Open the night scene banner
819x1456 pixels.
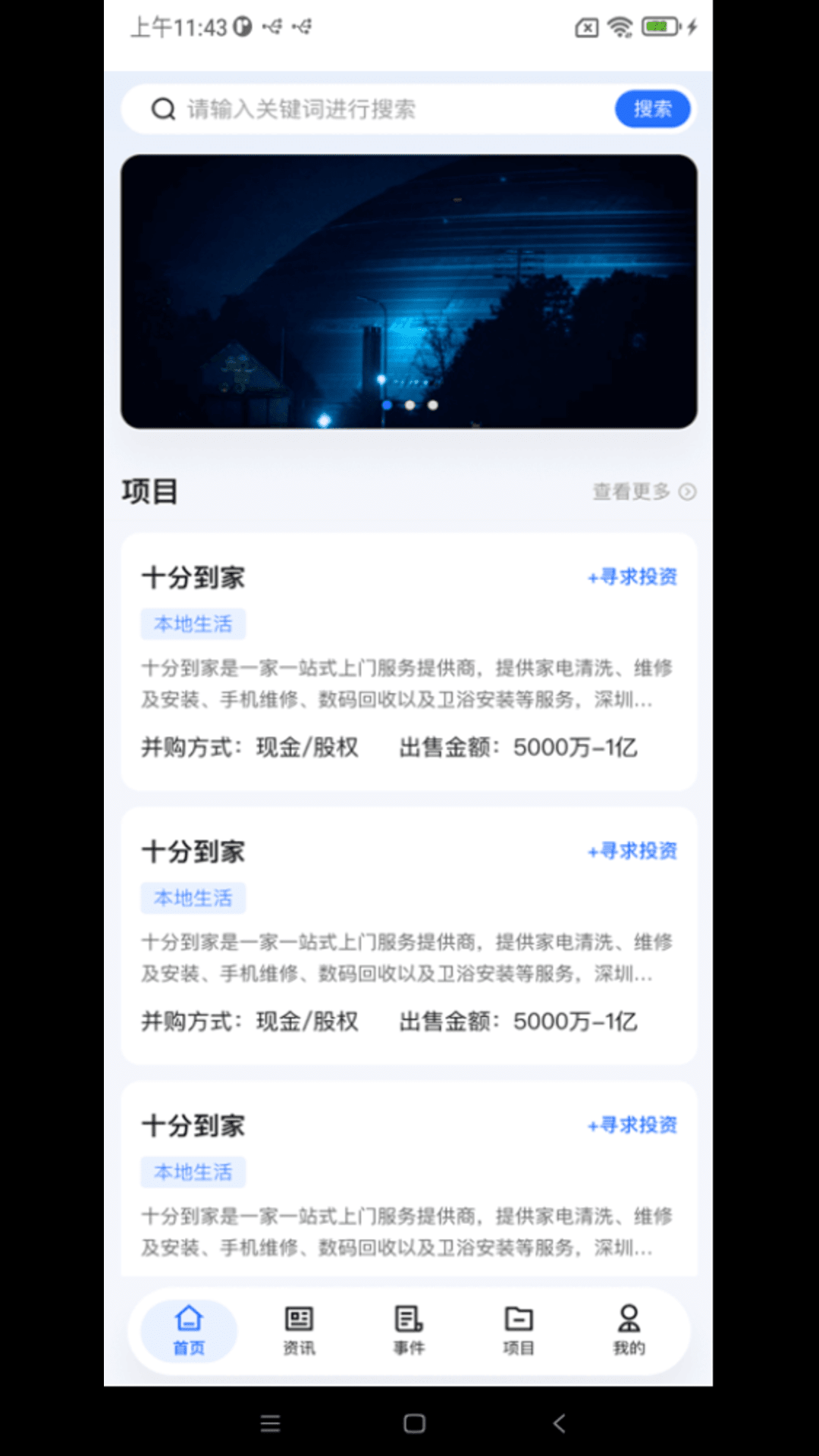click(x=409, y=292)
